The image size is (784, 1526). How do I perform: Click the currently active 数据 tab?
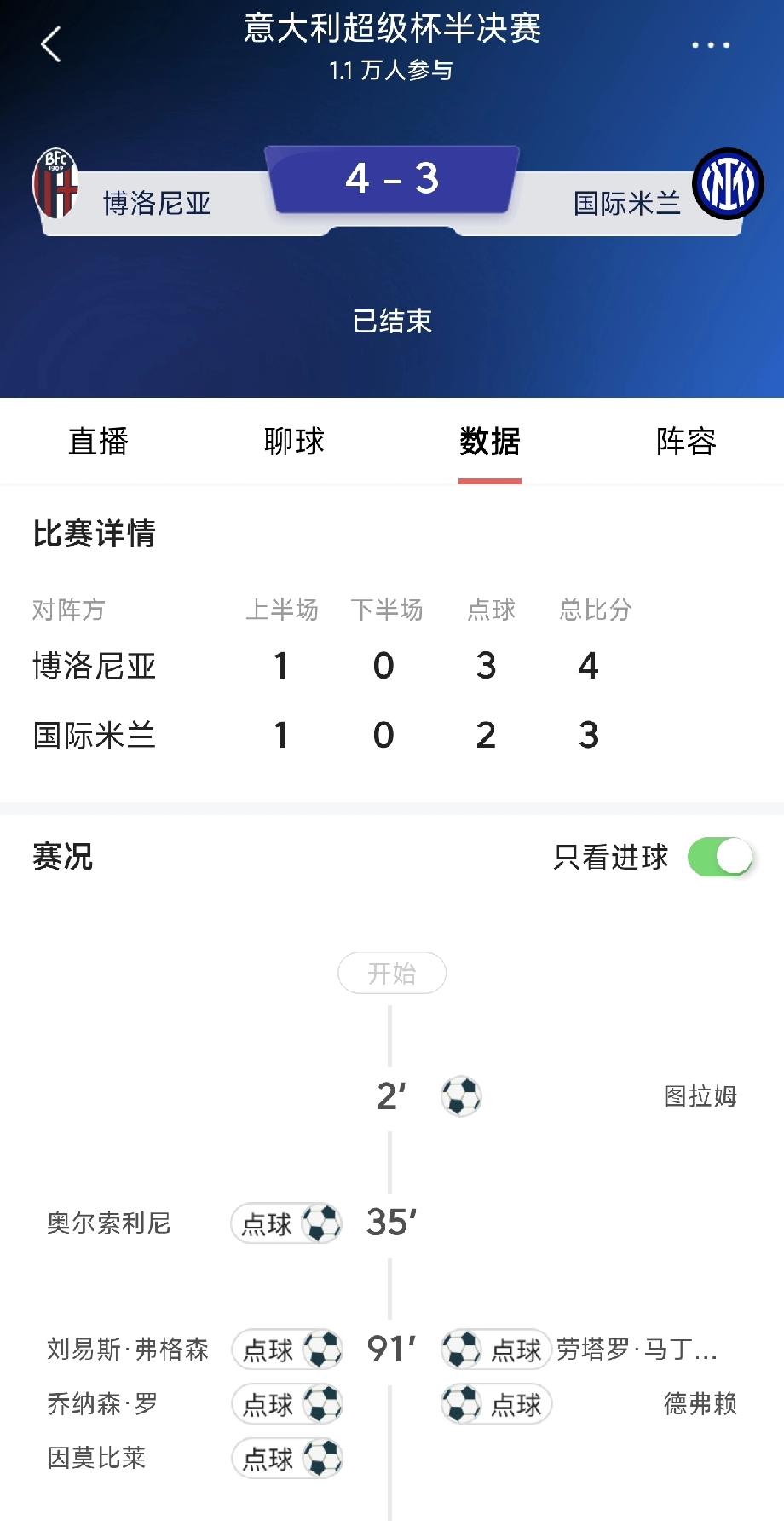click(490, 442)
